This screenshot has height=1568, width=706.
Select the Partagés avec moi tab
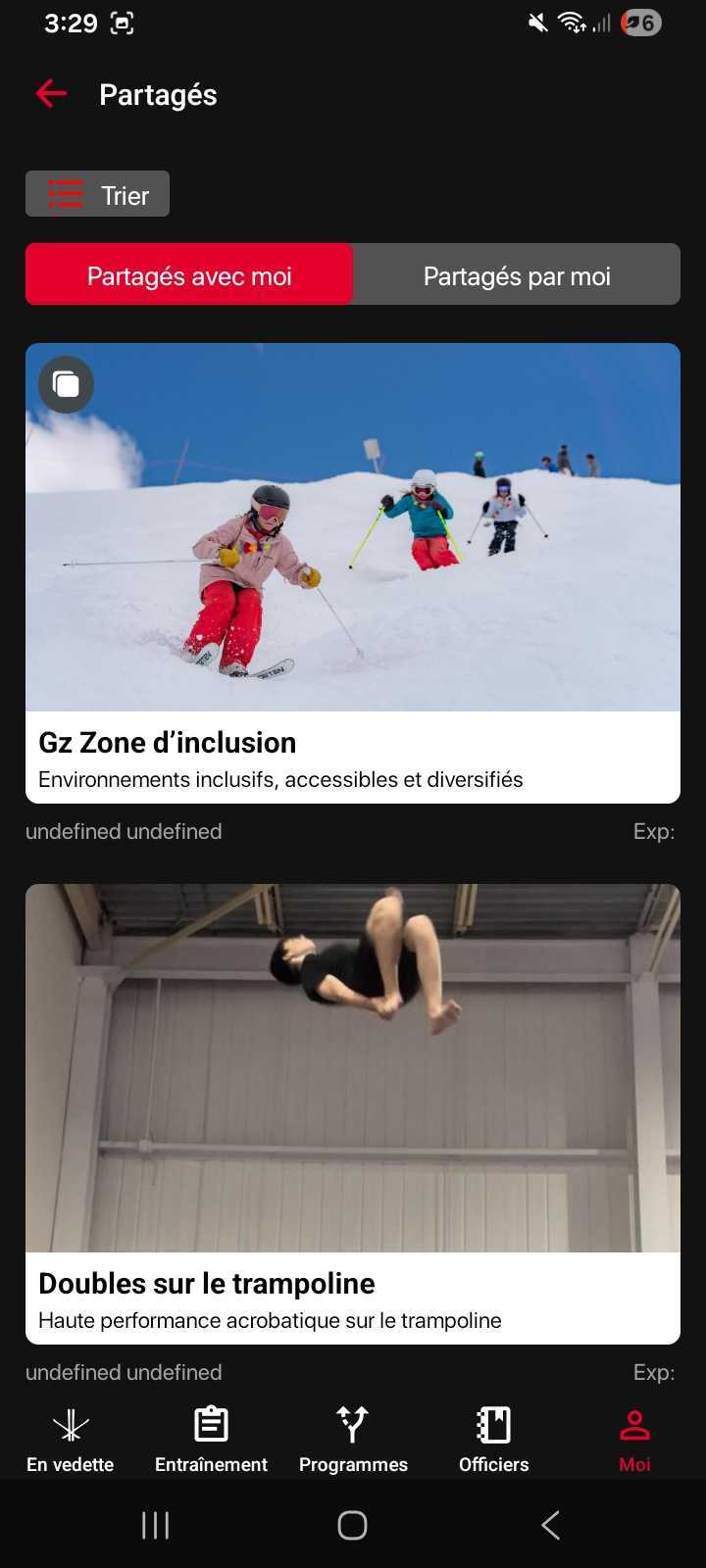[x=189, y=275]
